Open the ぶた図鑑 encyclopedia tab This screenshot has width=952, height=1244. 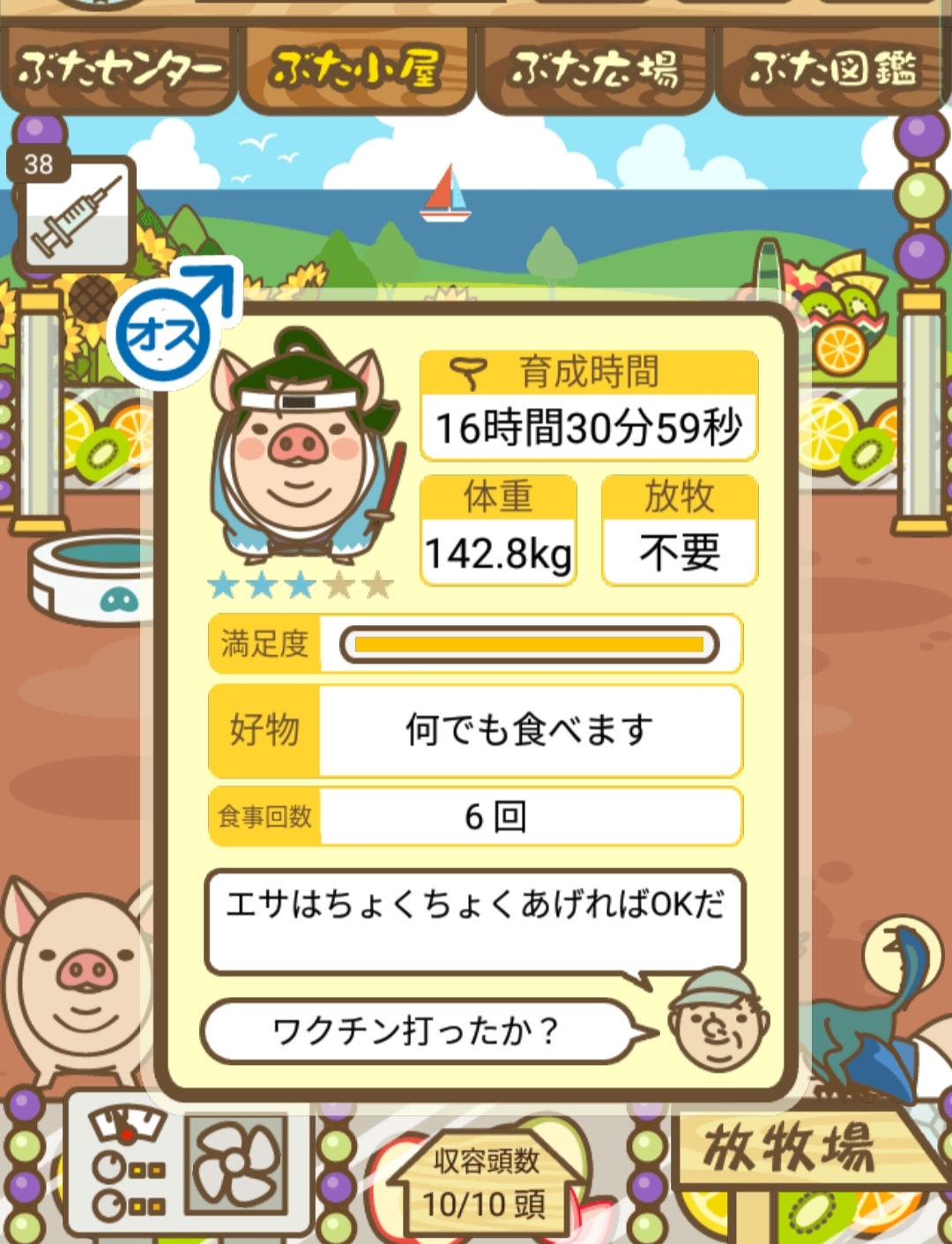(x=833, y=71)
